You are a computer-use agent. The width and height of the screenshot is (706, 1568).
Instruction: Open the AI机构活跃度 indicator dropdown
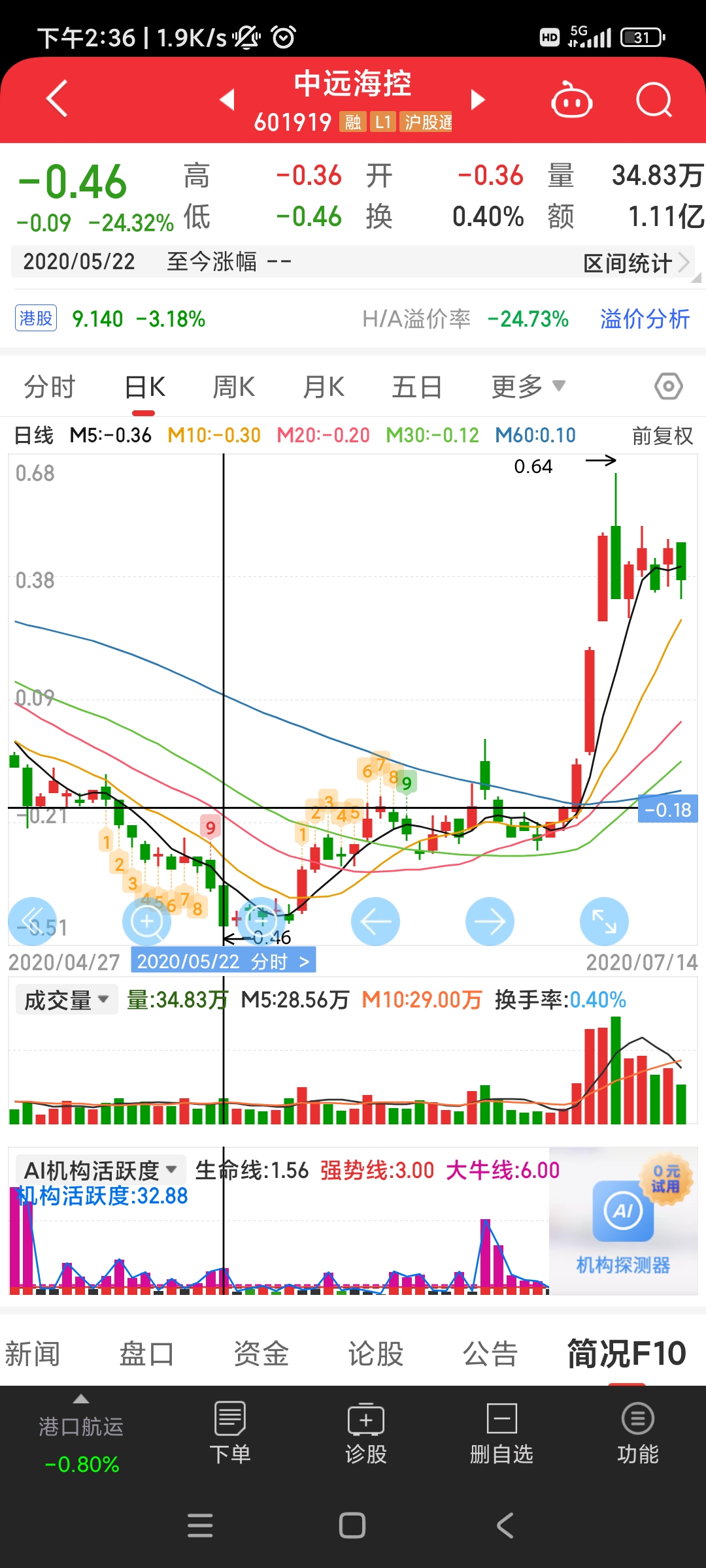(95, 1171)
